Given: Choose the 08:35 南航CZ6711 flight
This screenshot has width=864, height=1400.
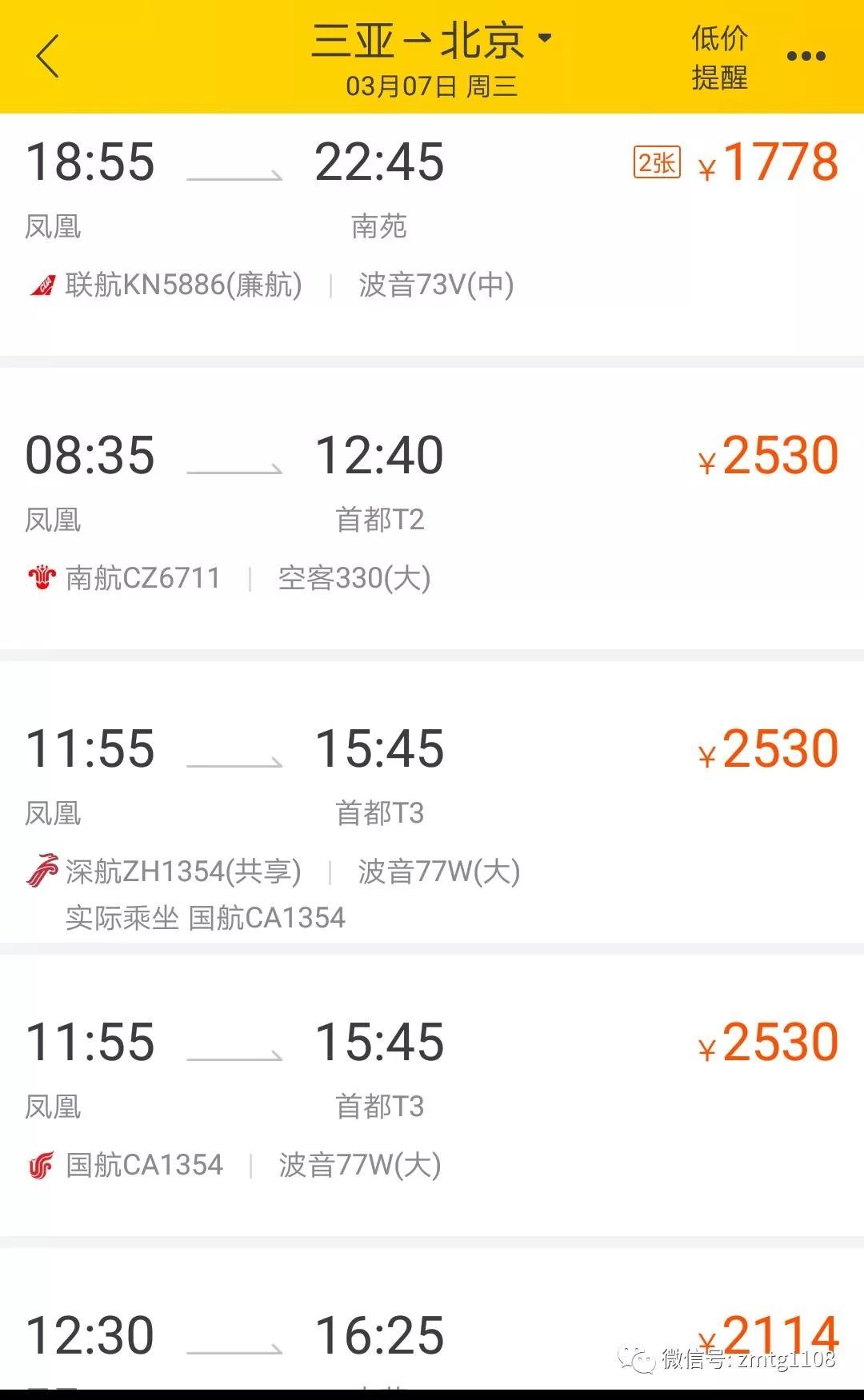Looking at the screenshot, I should pyautogui.click(x=432, y=509).
